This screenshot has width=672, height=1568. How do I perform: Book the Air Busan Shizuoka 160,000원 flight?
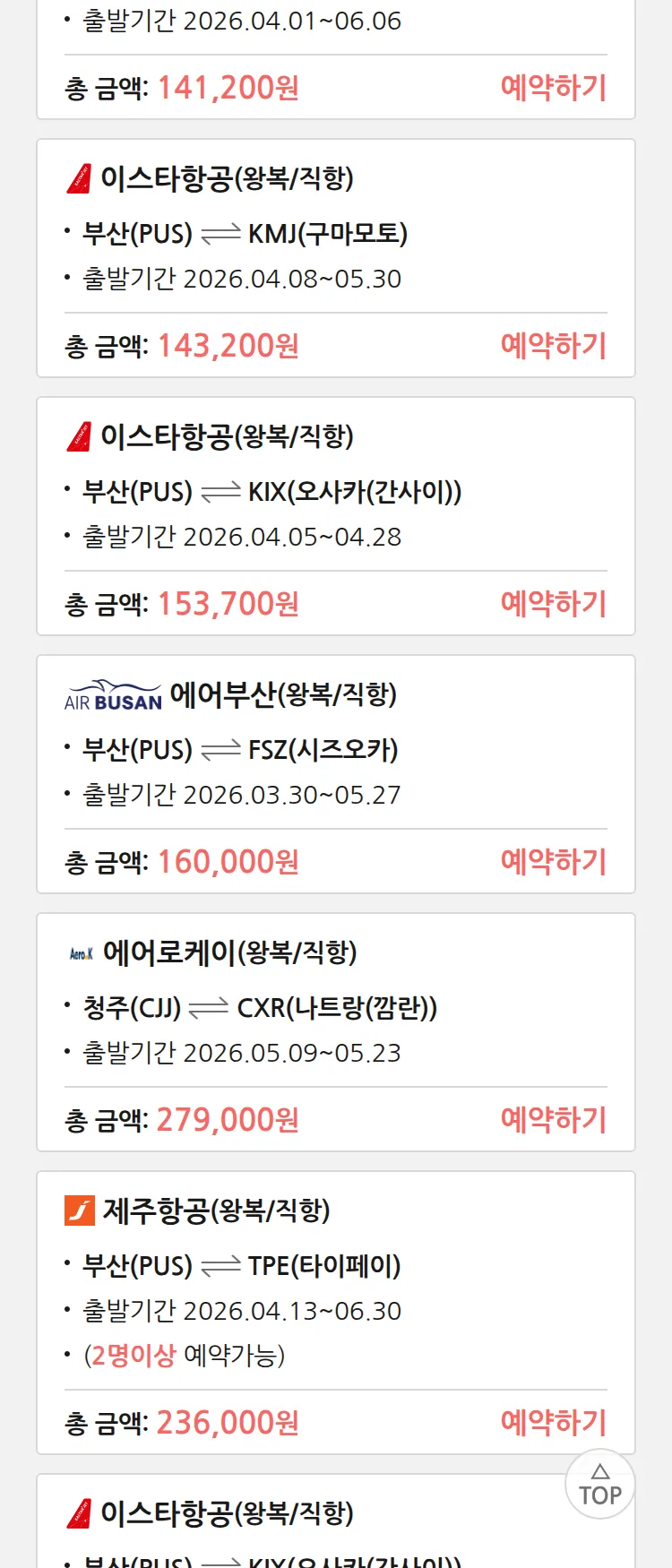(553, 862)
